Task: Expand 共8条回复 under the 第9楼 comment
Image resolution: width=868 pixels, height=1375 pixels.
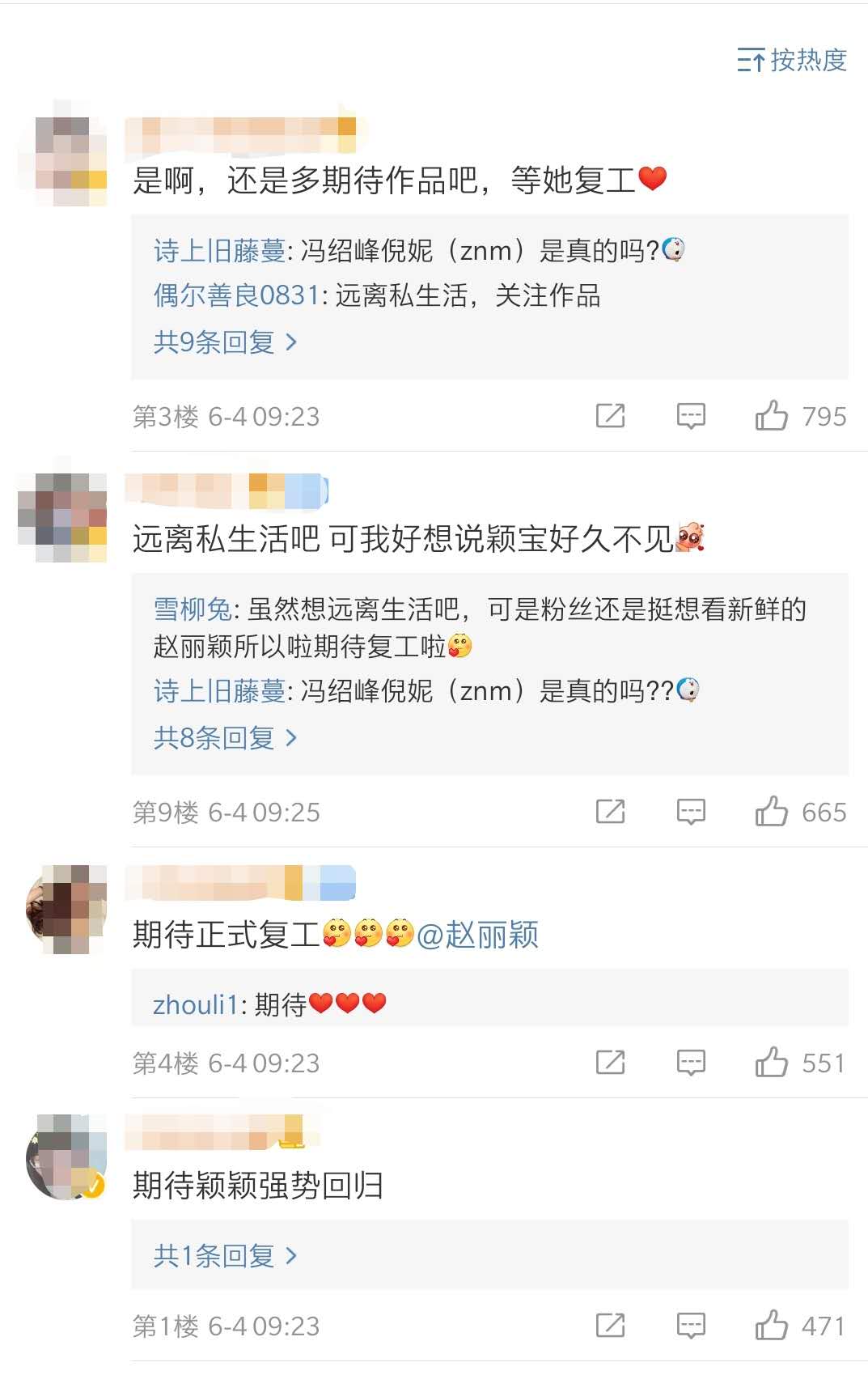Action: coord(225,738)
